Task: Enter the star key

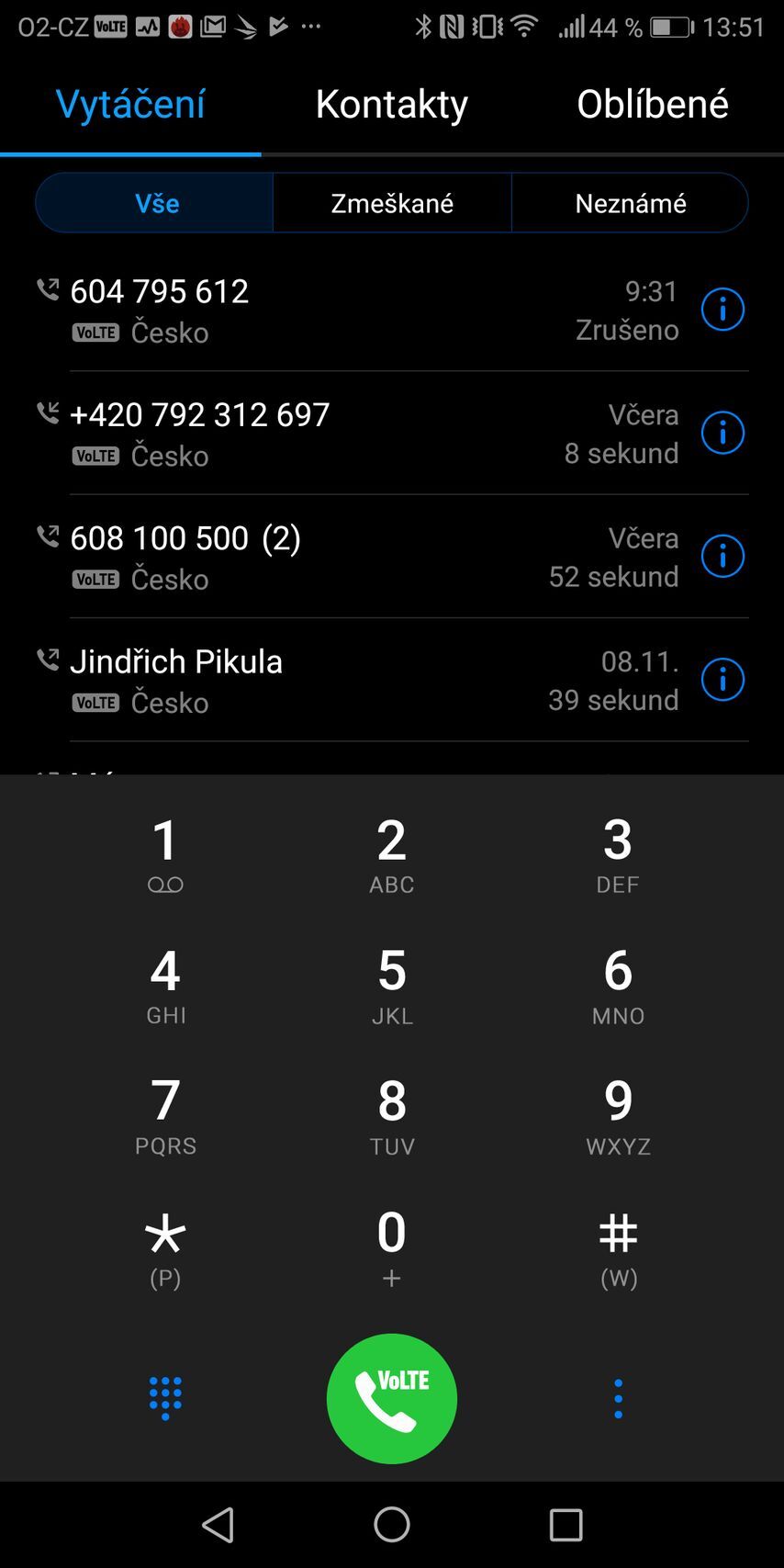Action: (x=165, y=1247)
